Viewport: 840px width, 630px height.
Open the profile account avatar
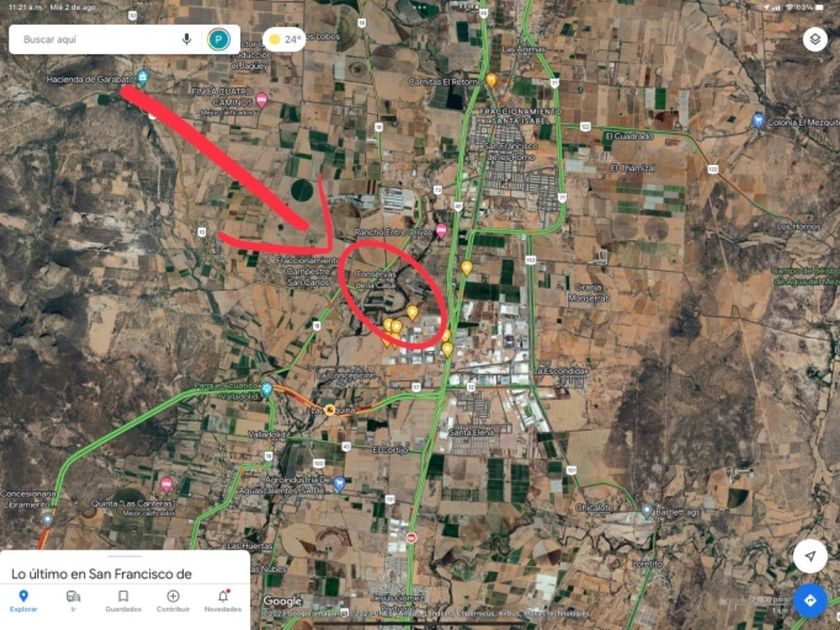point(219,40)
